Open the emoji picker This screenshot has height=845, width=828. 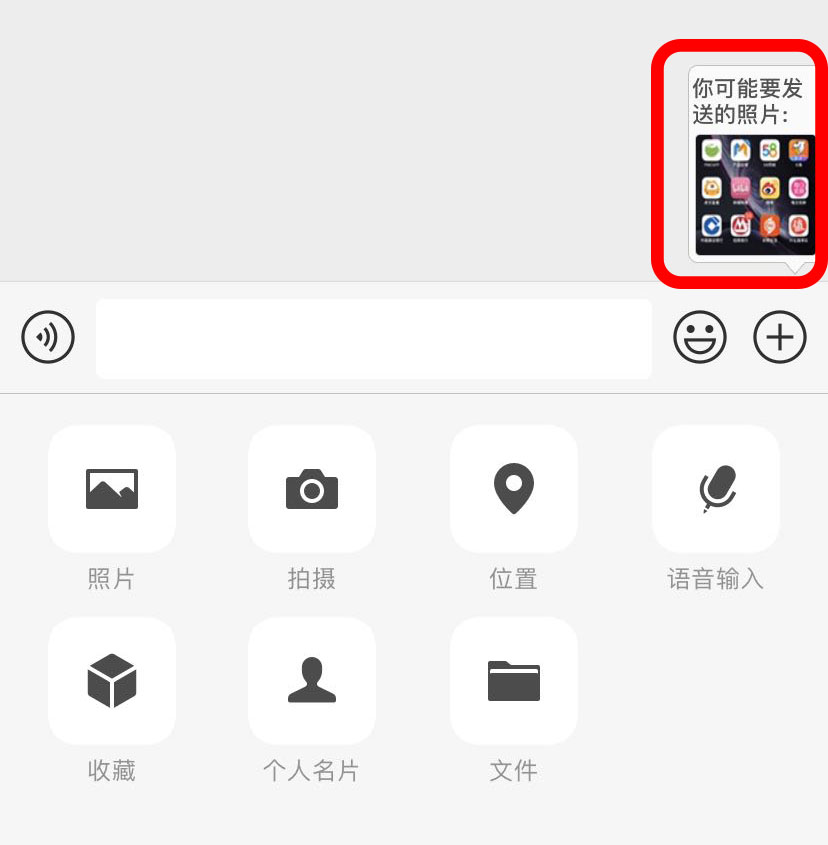click(x=700, y=337)
